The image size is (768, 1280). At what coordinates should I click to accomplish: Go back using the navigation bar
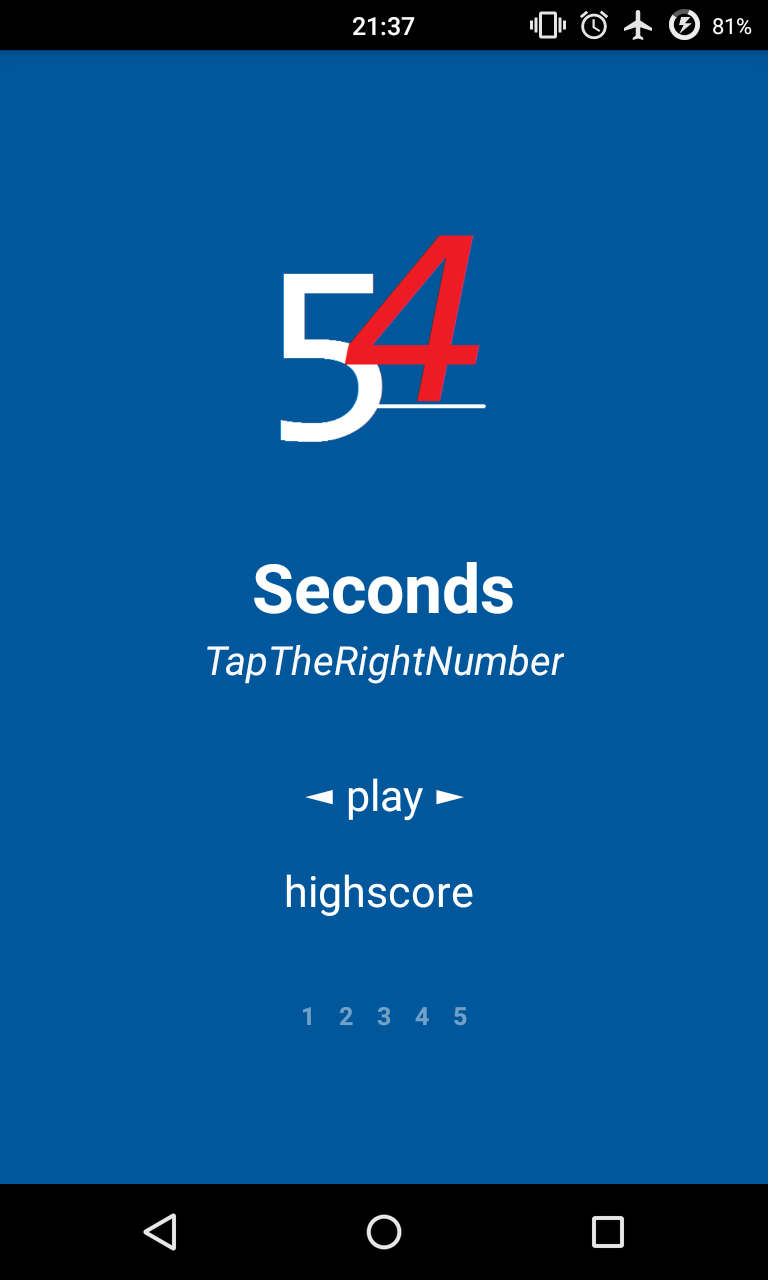tap(160, 1232)
